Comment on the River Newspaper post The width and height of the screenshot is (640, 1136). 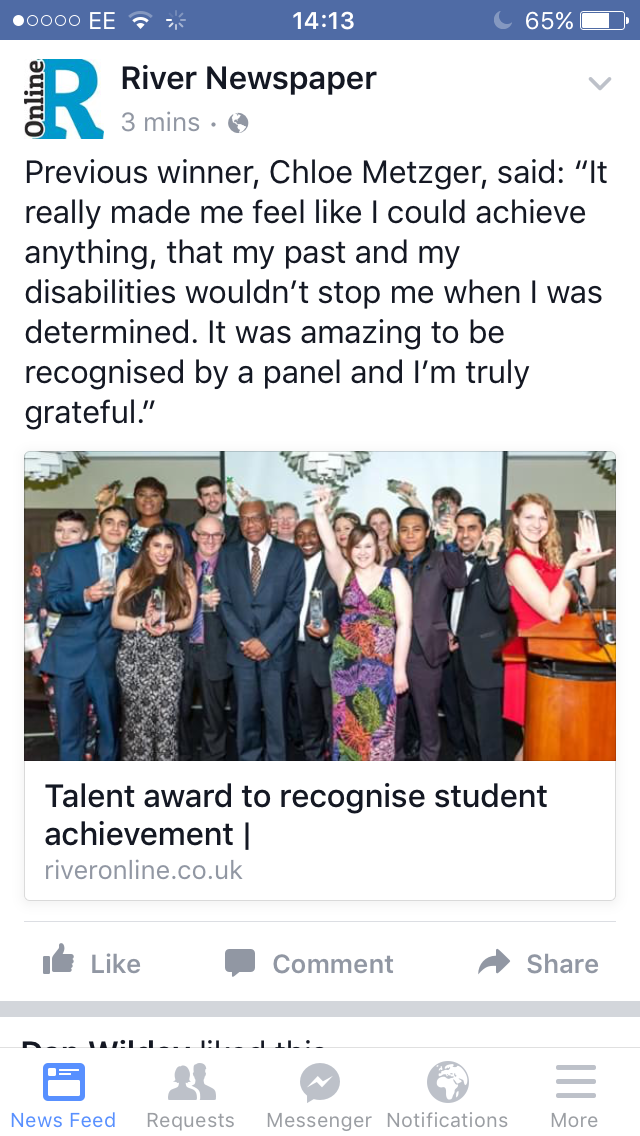point(309,963)
